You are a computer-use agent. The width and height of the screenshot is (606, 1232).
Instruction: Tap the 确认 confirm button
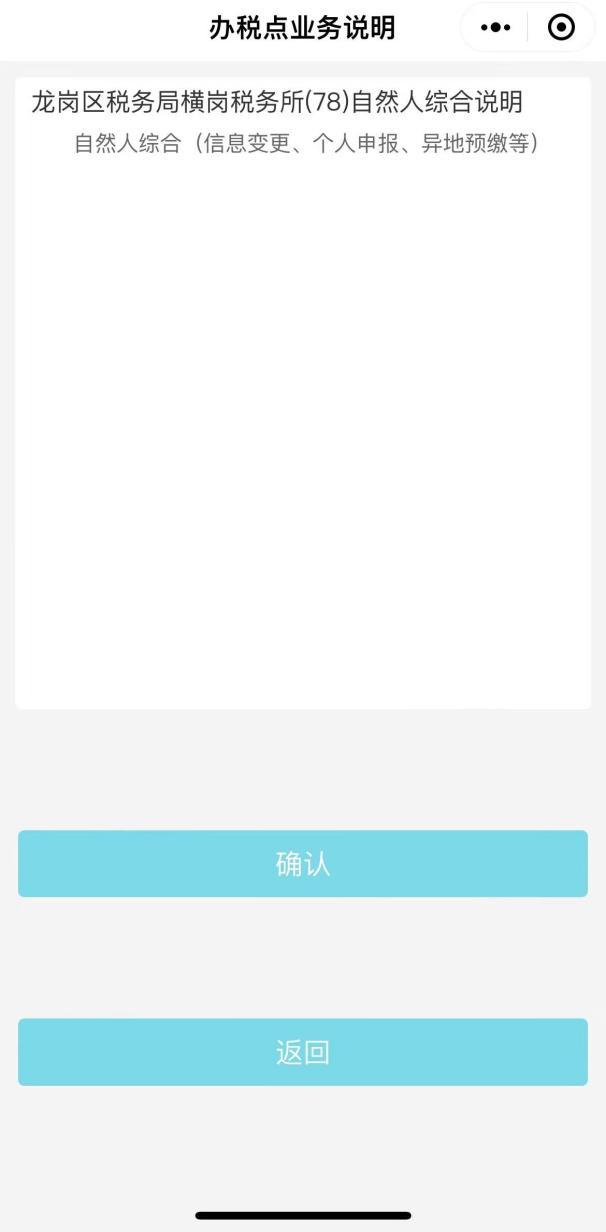click(x=303, y=864)
